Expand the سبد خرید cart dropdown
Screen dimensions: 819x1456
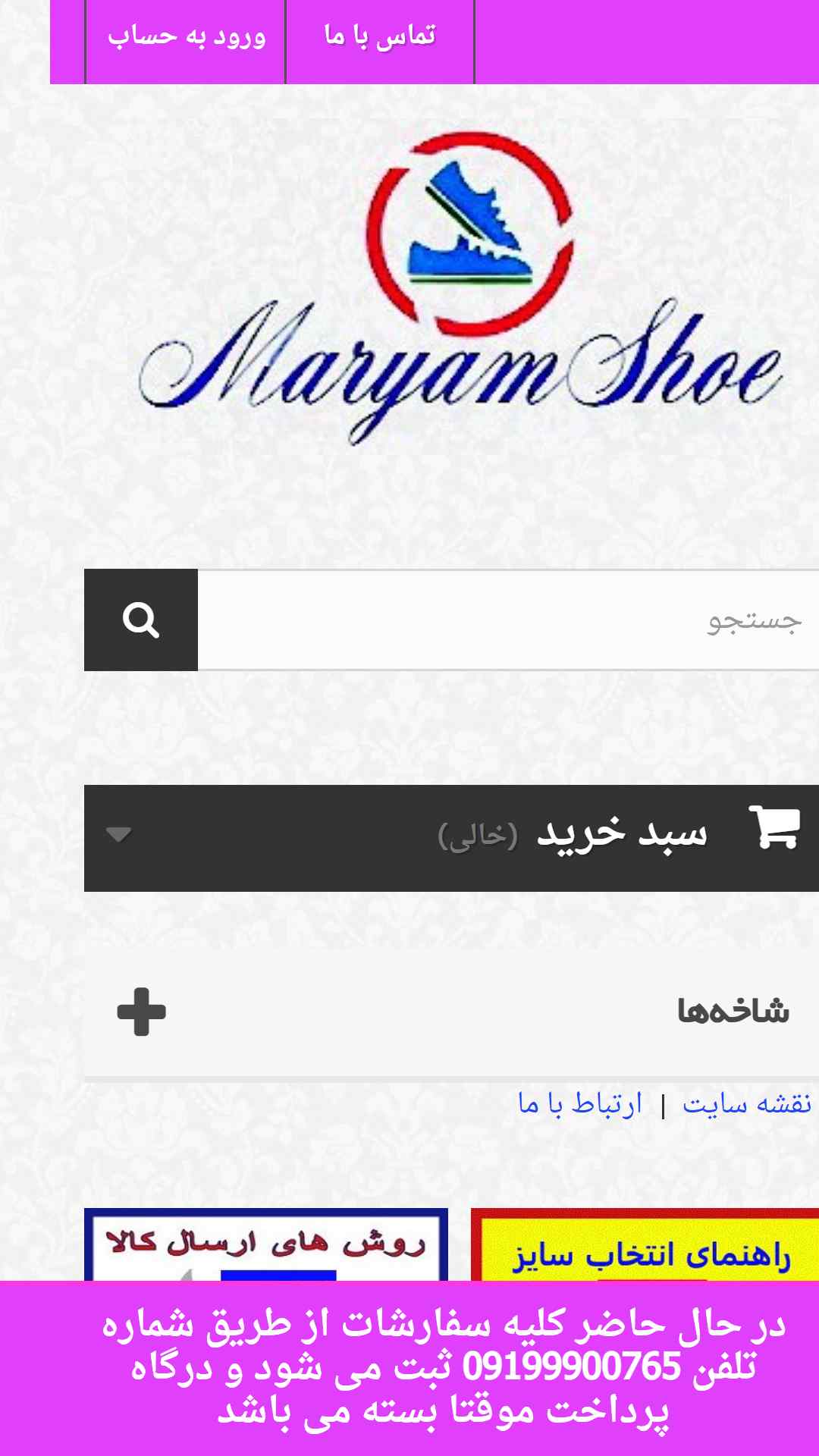click(x=451, y=838)
